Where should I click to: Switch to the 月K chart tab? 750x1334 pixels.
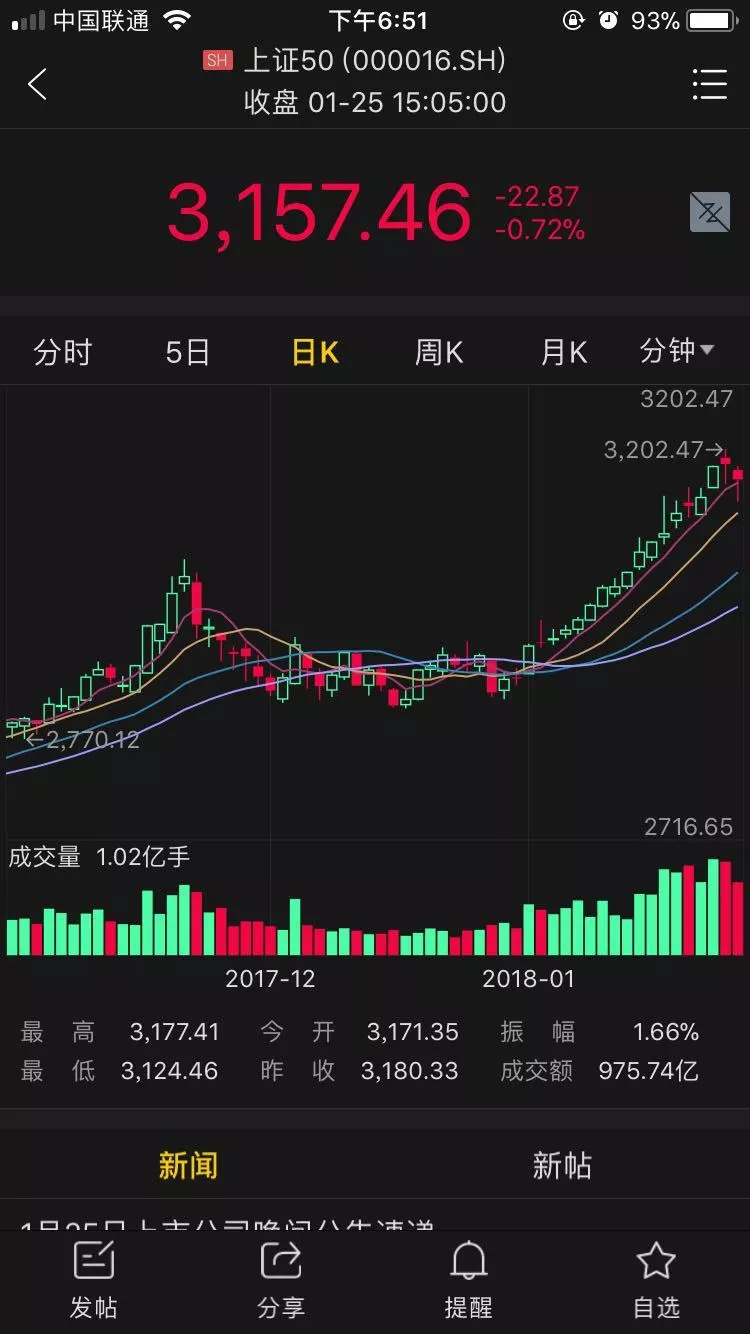coord(564,352)
